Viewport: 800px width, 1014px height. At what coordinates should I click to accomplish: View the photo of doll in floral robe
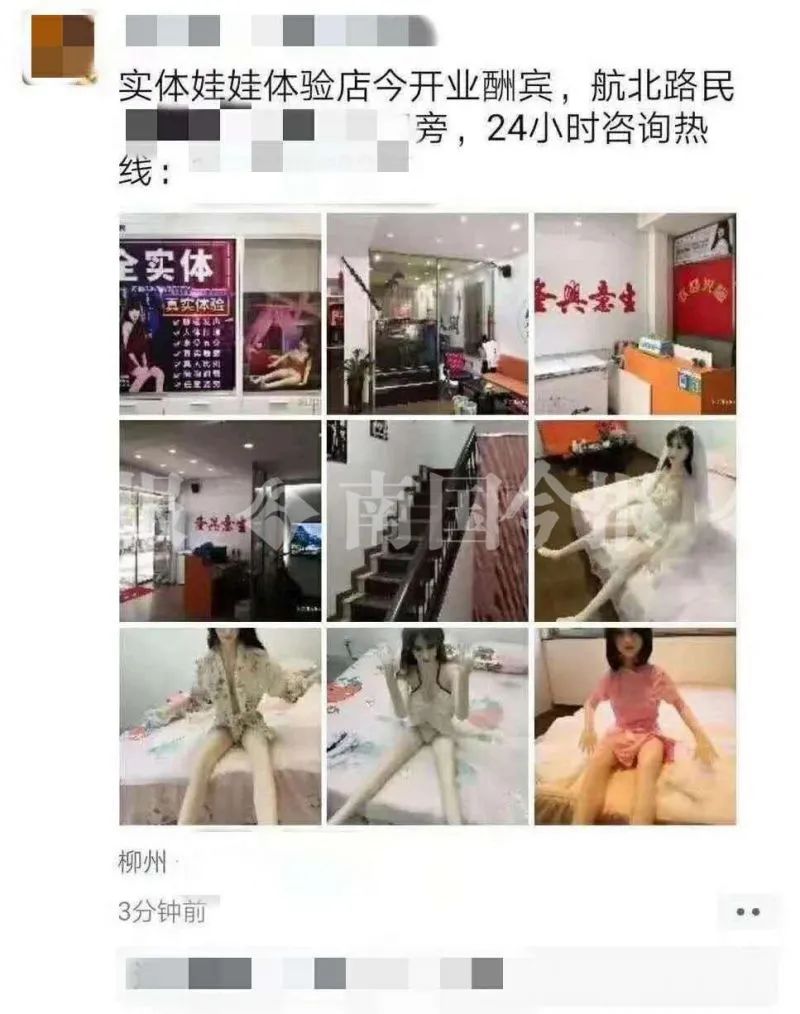220,726
